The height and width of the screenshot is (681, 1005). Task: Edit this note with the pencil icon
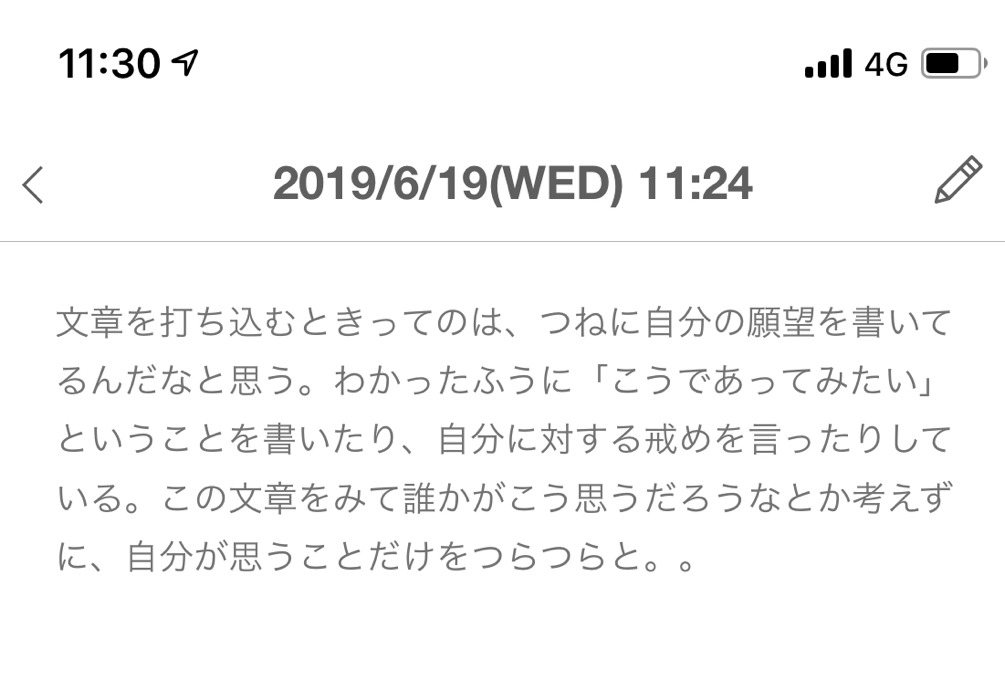pyautogui.click(x=957, y=181)
